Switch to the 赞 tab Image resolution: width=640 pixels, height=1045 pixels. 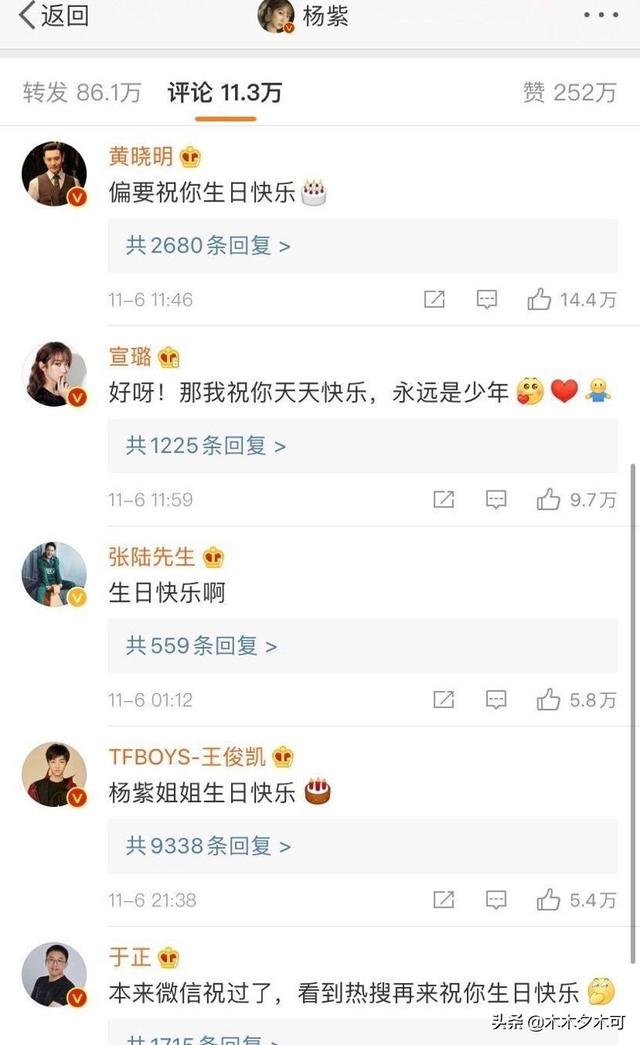(569, 93)
